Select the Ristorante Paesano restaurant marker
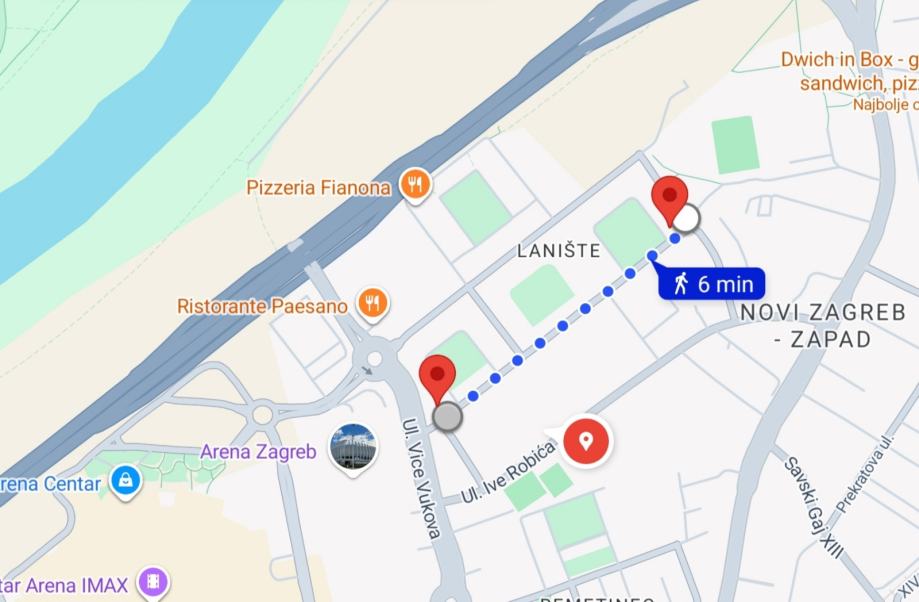 click(373, 302)
